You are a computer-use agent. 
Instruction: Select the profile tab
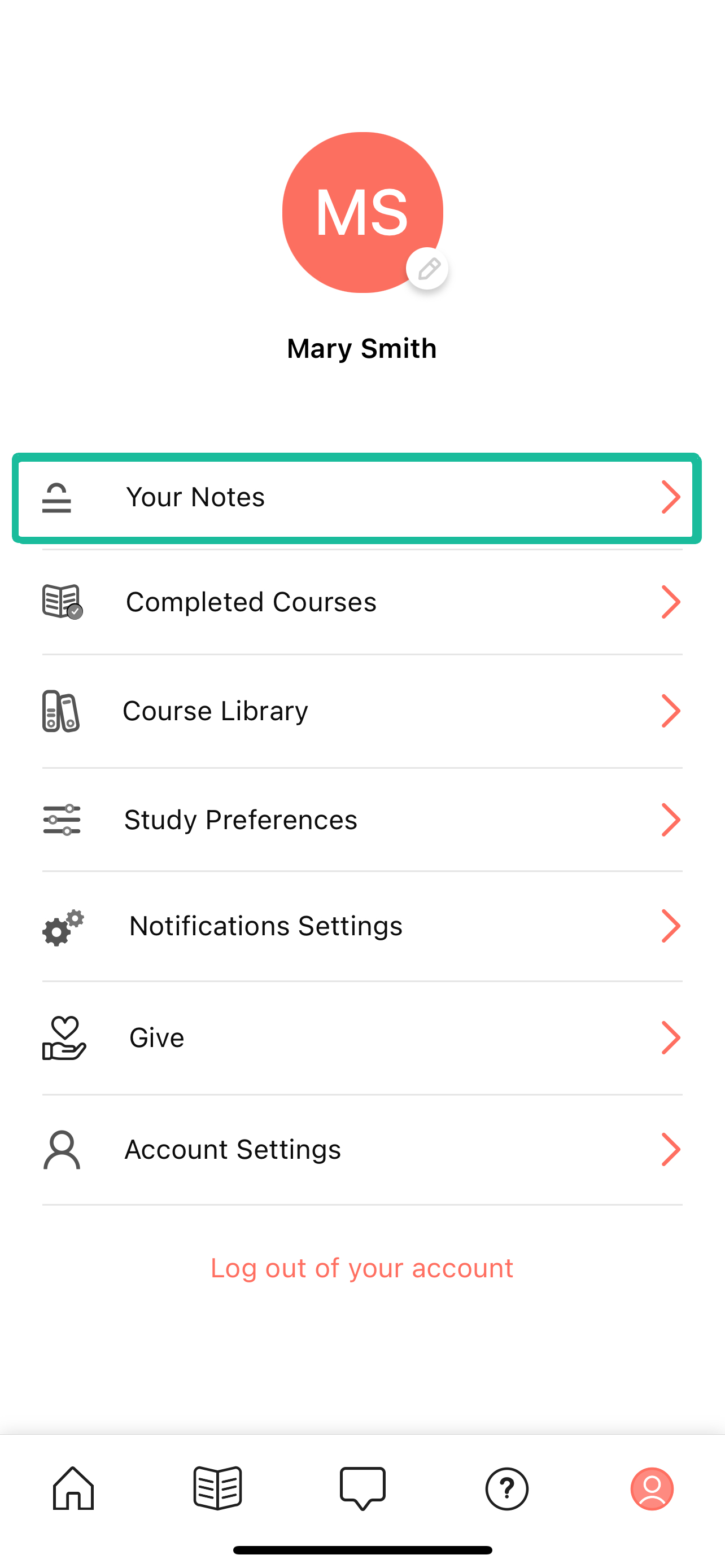(x=652, y=1489)
